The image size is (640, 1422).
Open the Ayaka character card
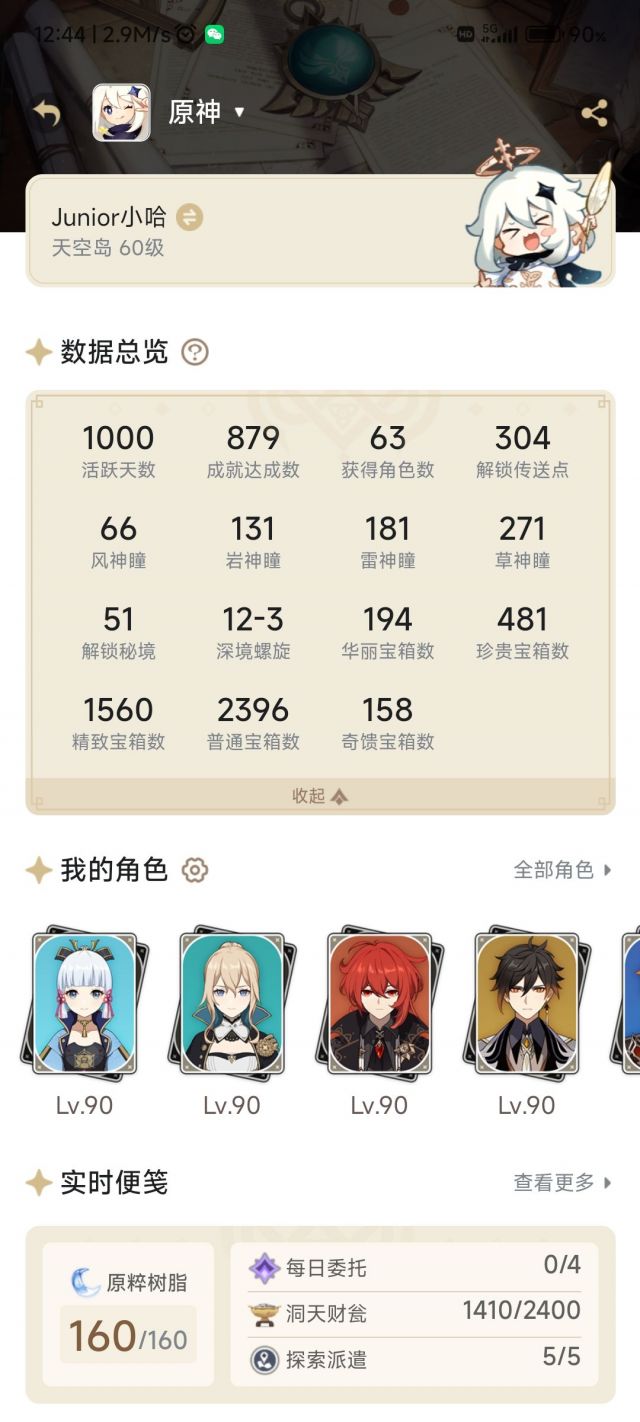[85, 1002]
